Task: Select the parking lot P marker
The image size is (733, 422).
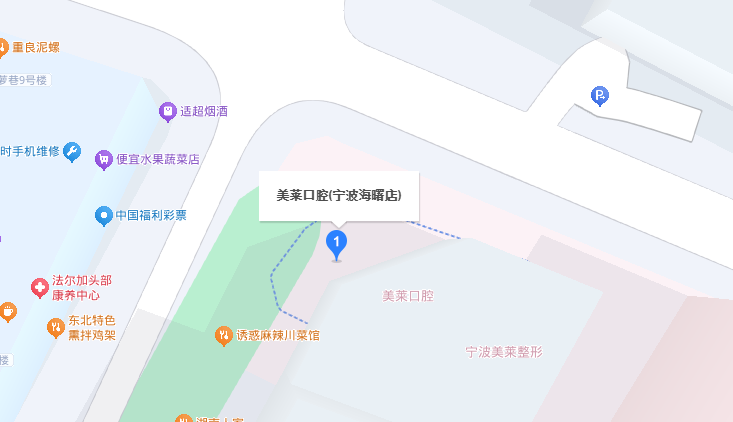Action: pos(598,96)
